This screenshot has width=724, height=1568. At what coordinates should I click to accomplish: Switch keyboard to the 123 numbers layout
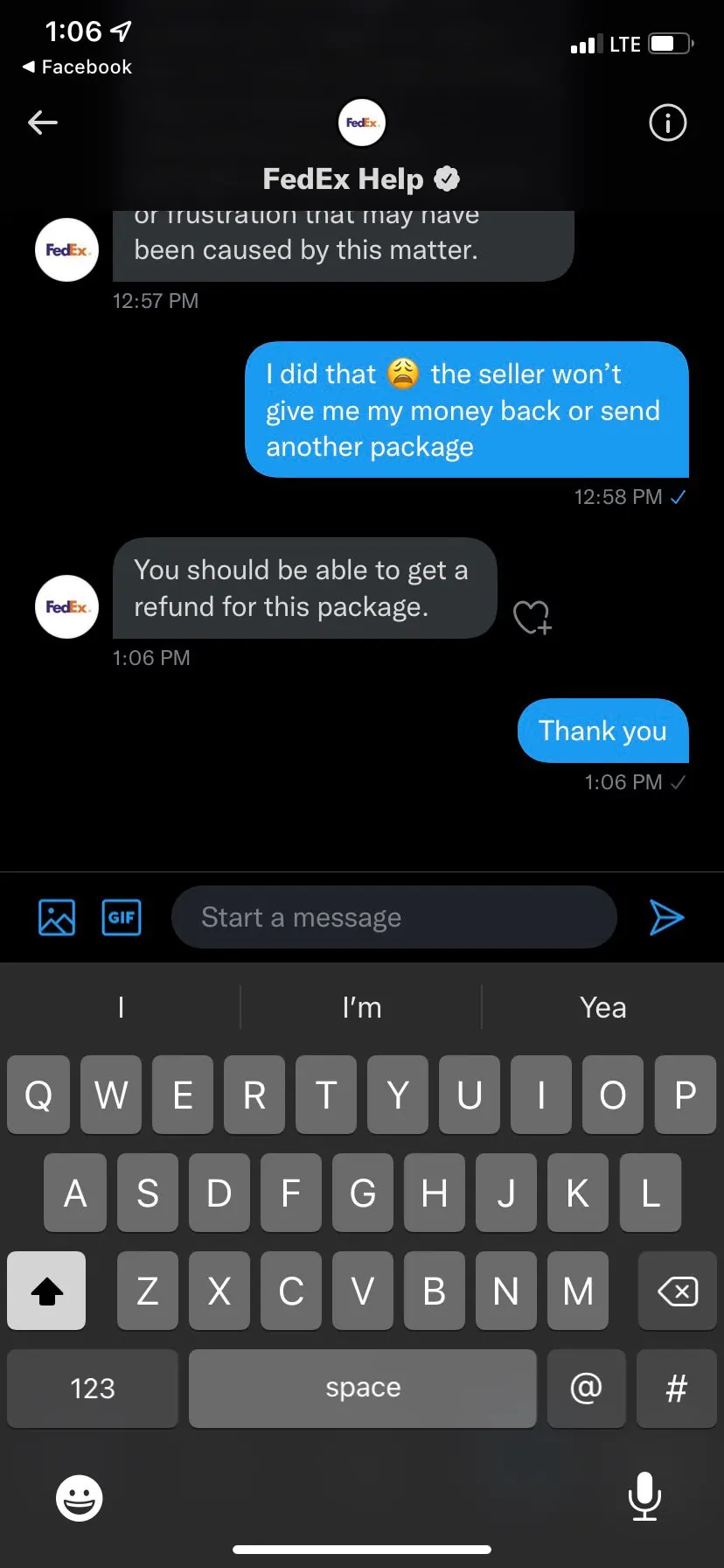coord(93,1389)
